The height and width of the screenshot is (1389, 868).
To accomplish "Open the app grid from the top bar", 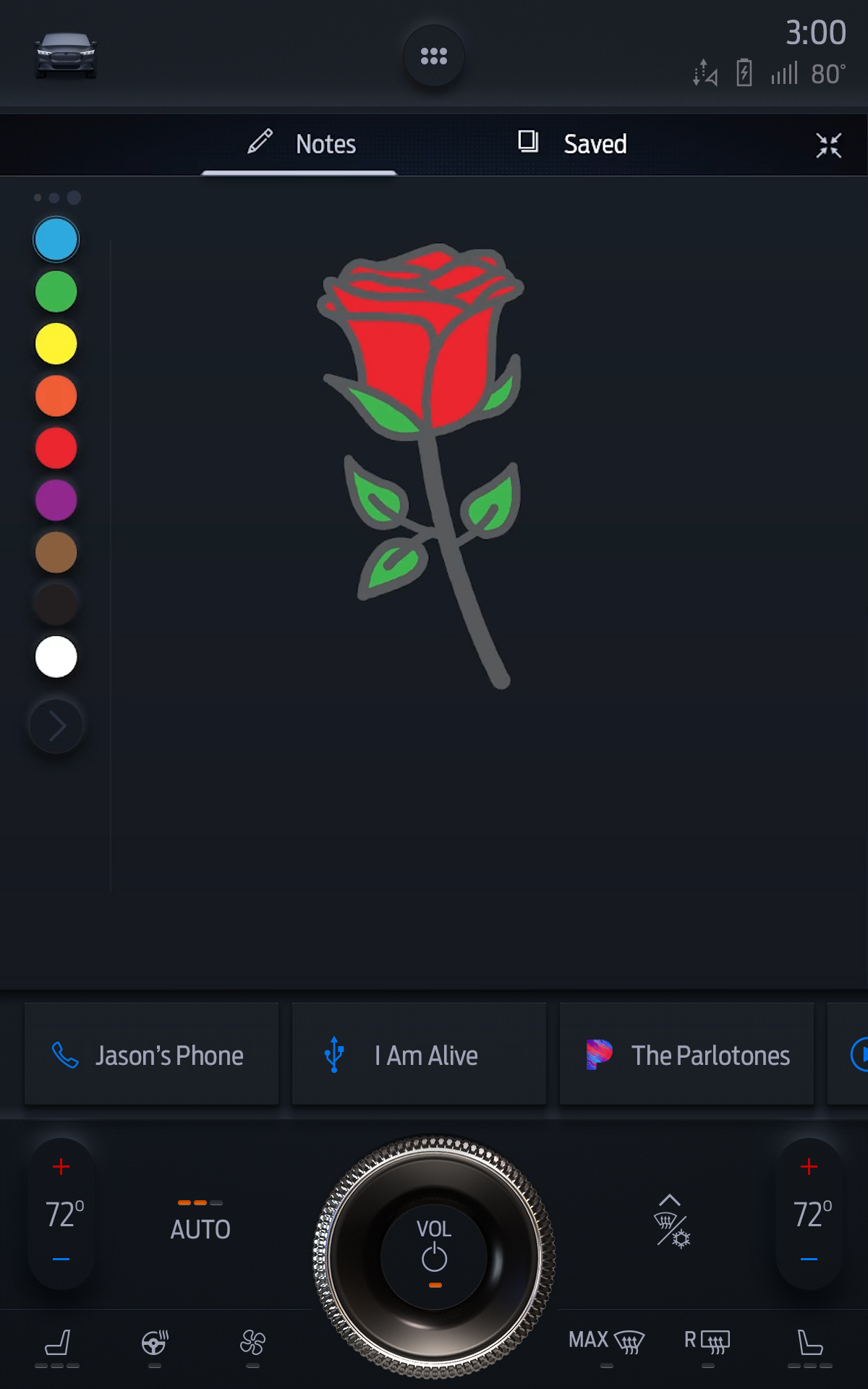I will point(433,56).
